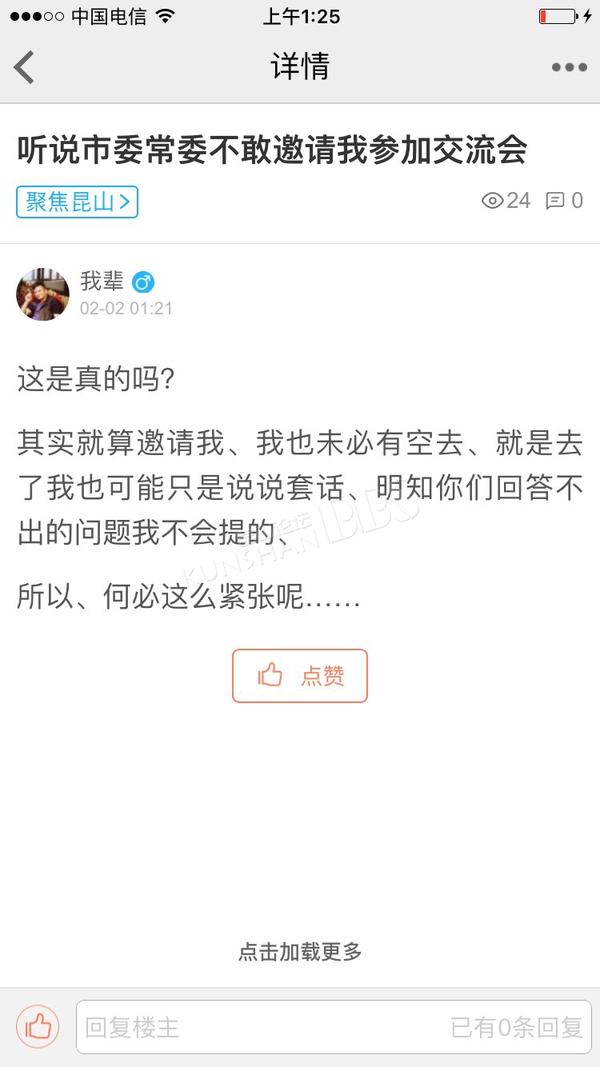
Task: Focus the 回复楼主 reply field
Action: tap(333, 1027)
